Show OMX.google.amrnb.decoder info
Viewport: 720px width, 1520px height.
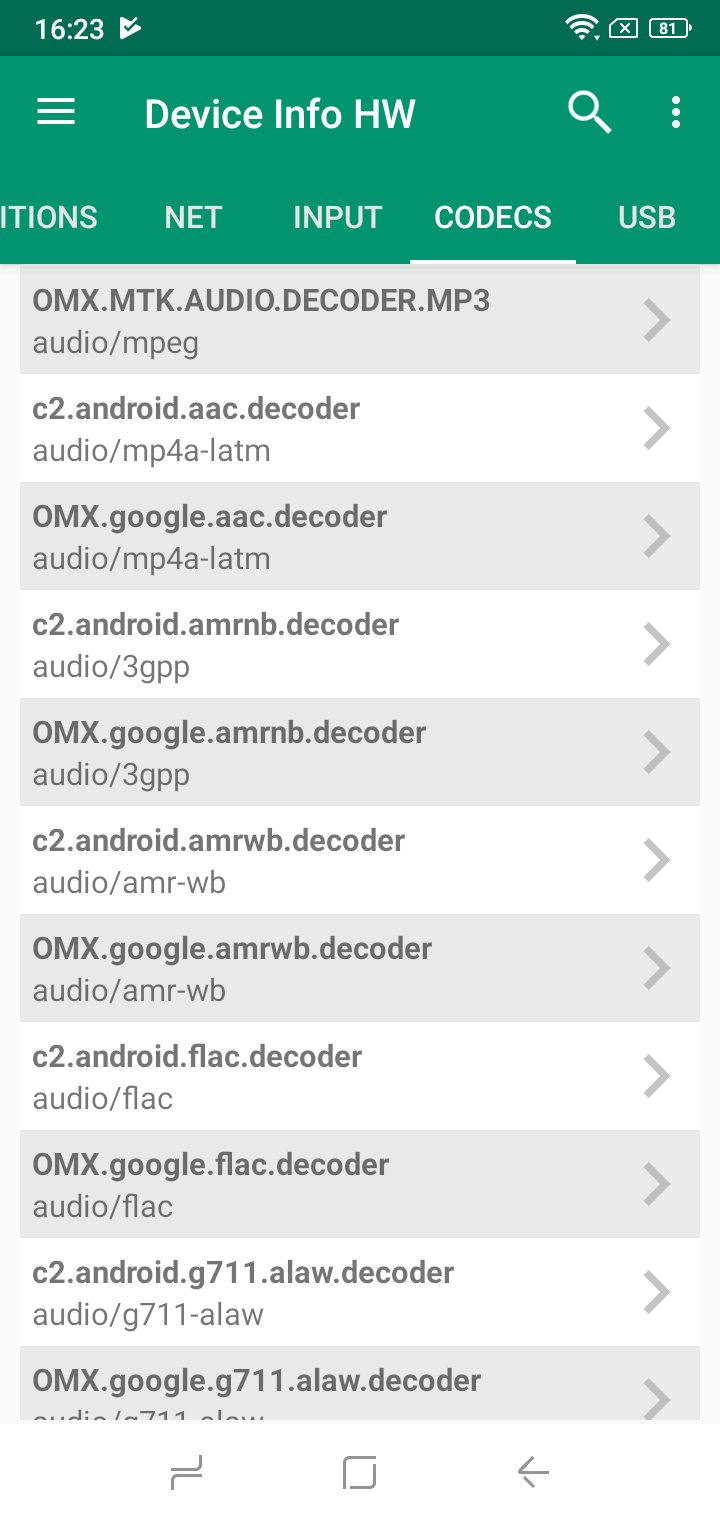click(360, 752)
